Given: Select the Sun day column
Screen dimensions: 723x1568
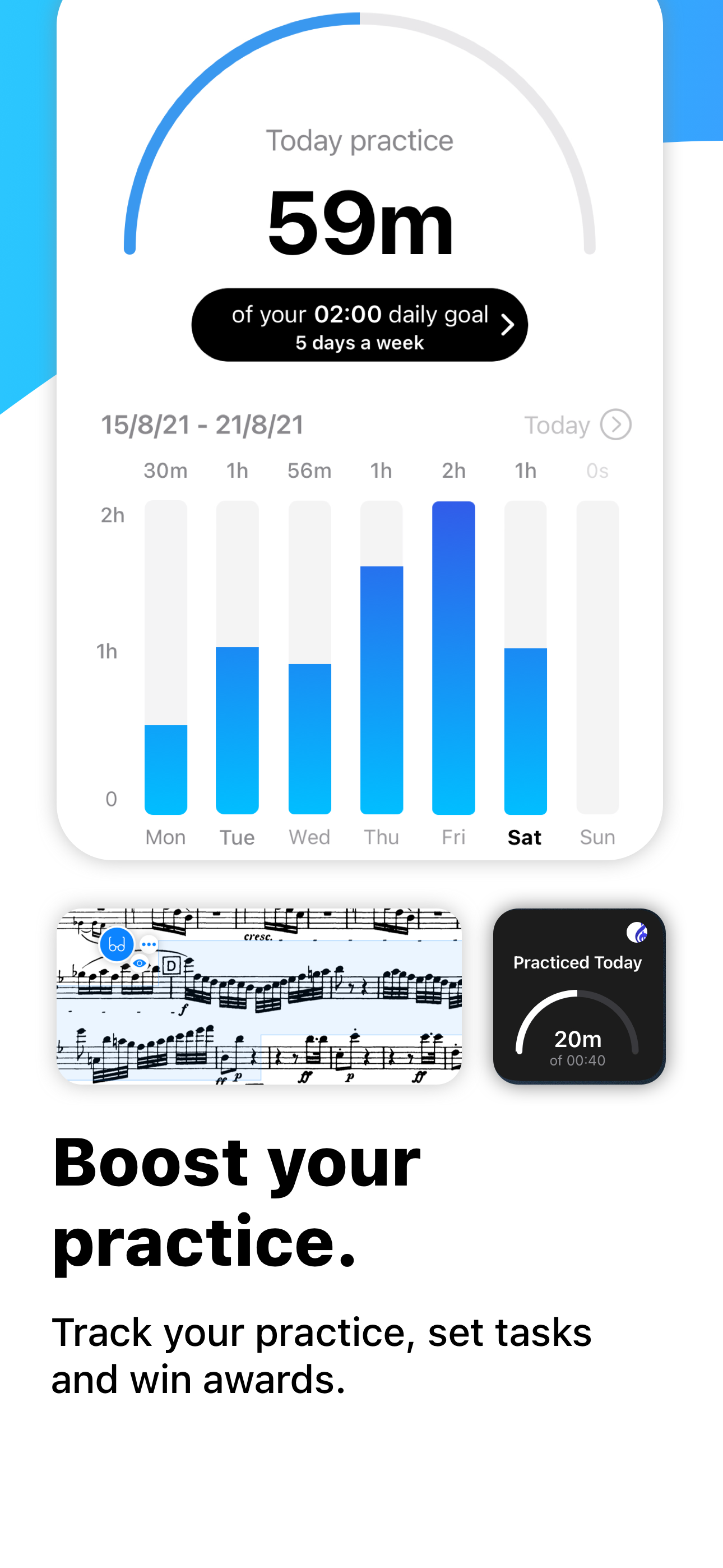Looking at the screenshot, I should click(x=596, y=837).
